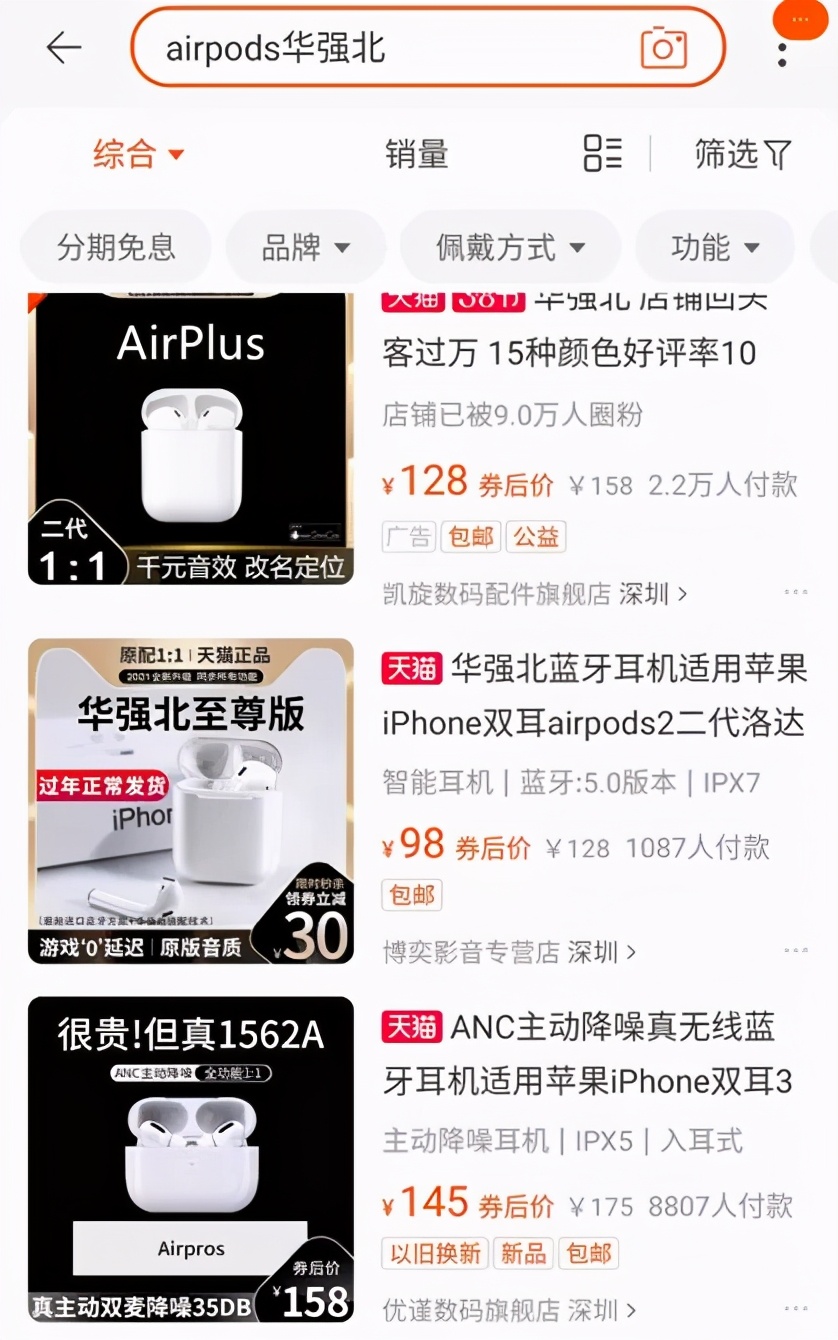Image resolution: width=838 pixels, height=1340 pixels.
Task: Tap the back arrow to return
Action: tap(63, 47)
